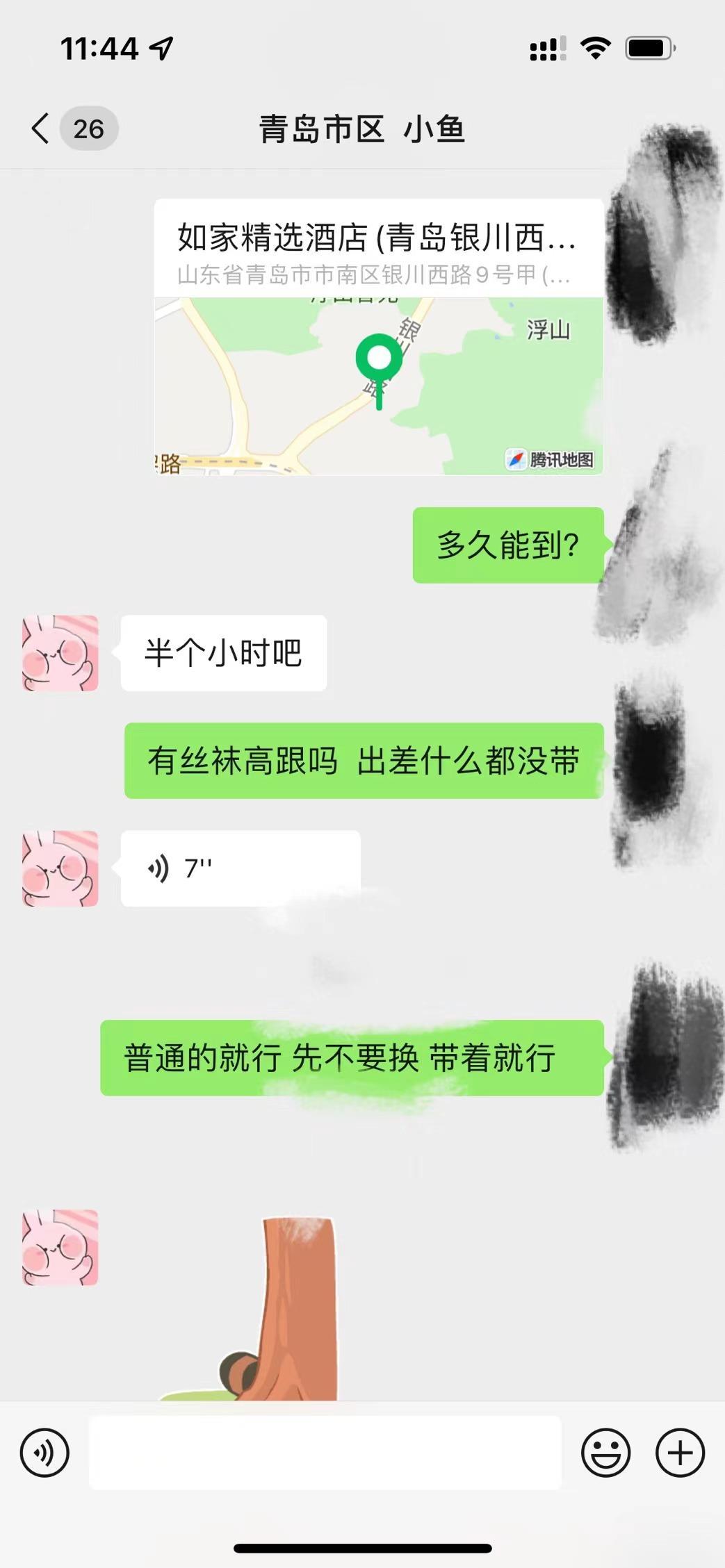Image resolution: width=725 pixels, height=1568 pixels.
Task: View the tree trunk sticker message
Action: coord(292,1307)
